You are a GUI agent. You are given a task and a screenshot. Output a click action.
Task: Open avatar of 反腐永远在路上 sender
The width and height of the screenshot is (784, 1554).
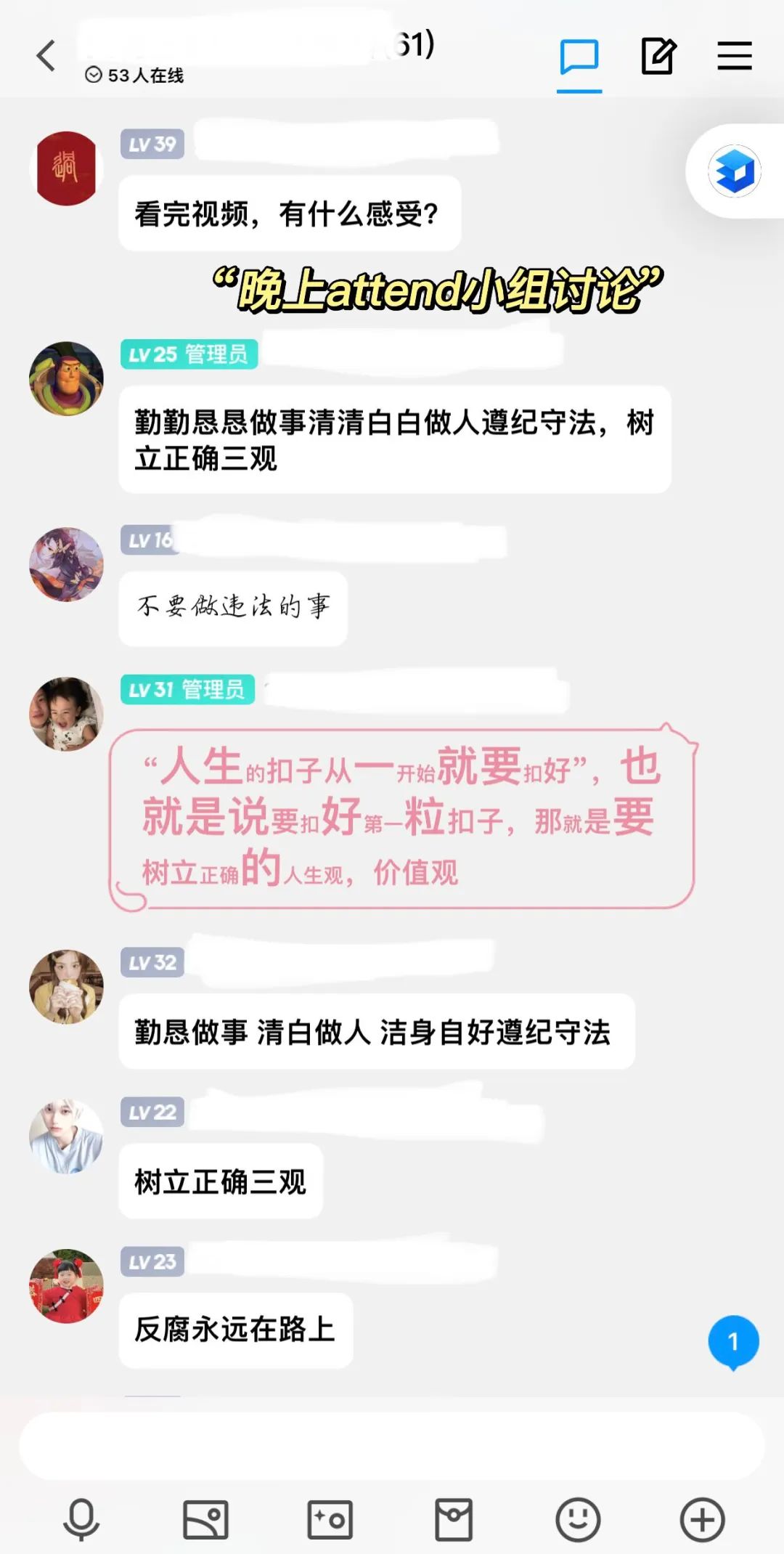(x=66, y=1286)
